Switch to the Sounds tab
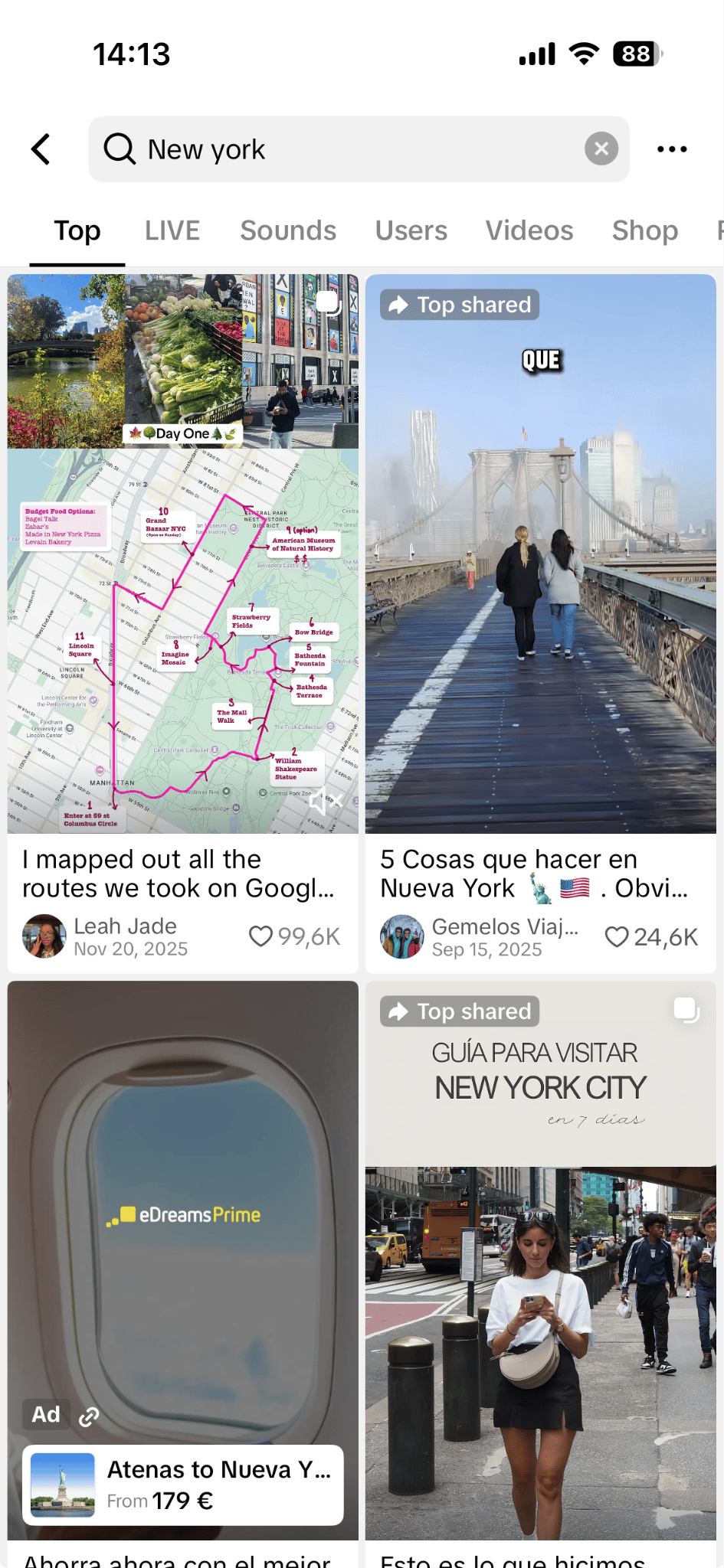Screen dimensions: 724x1568 click(288, 230)
